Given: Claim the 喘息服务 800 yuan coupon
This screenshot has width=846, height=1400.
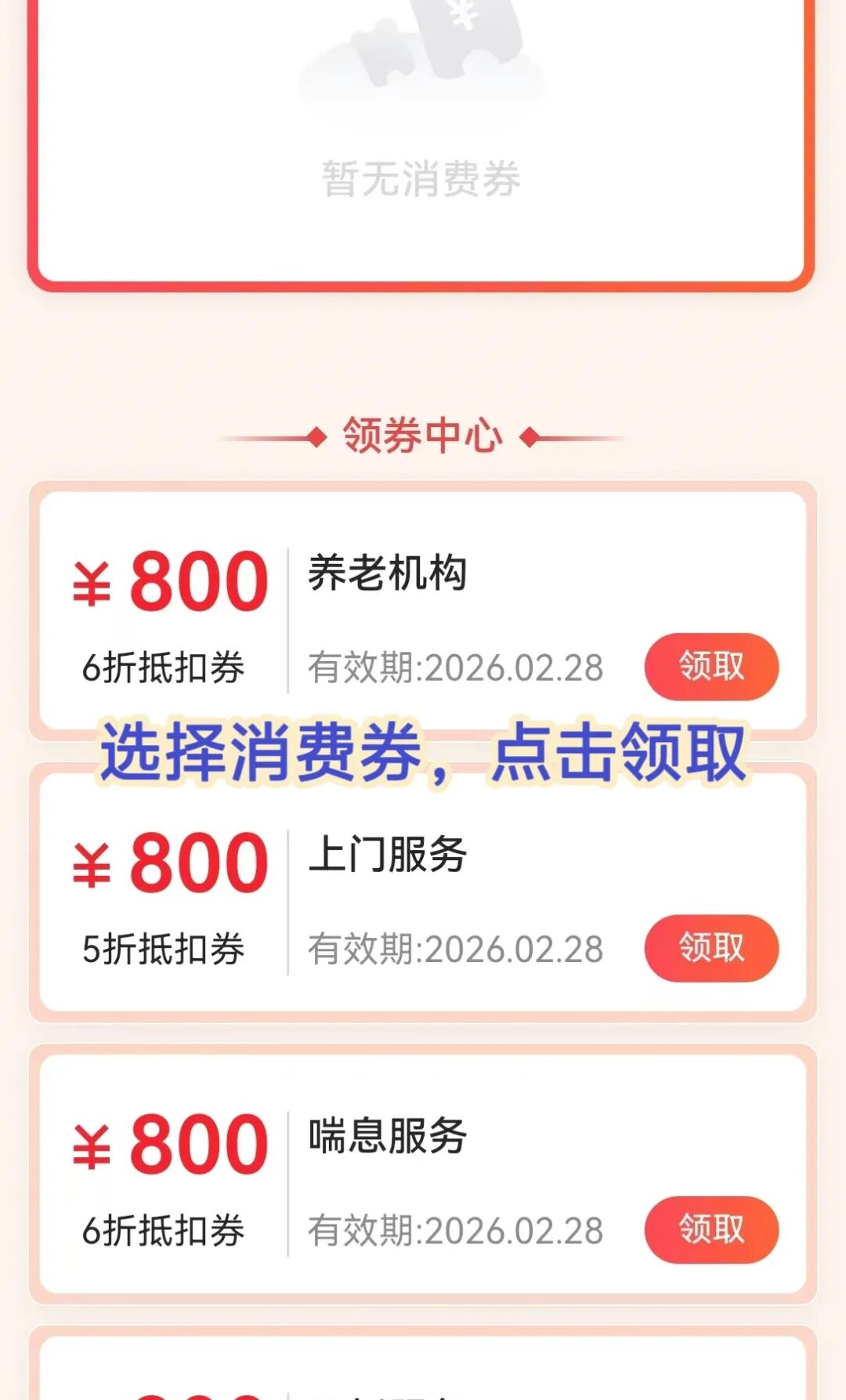Looking at the screenshot, I should point(711,1229).
